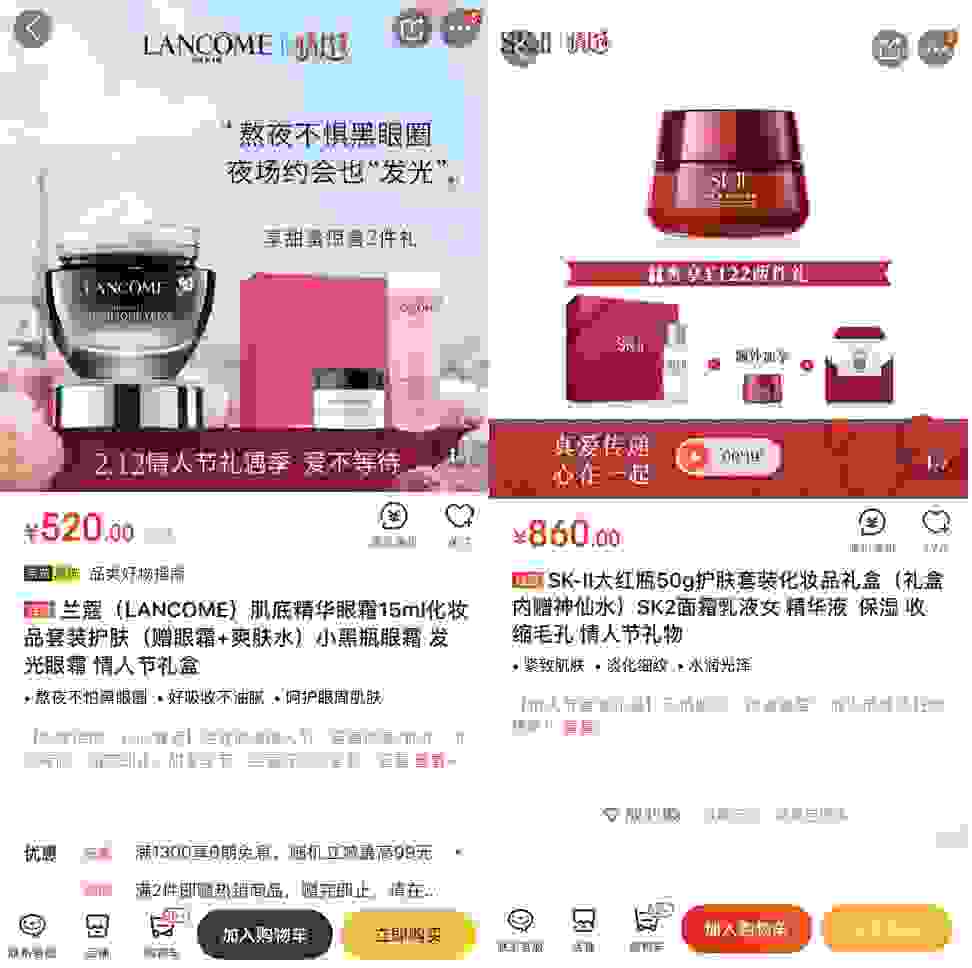Open the SK-II store page
This screenshot has width=972, height=968.
[584, 929]
